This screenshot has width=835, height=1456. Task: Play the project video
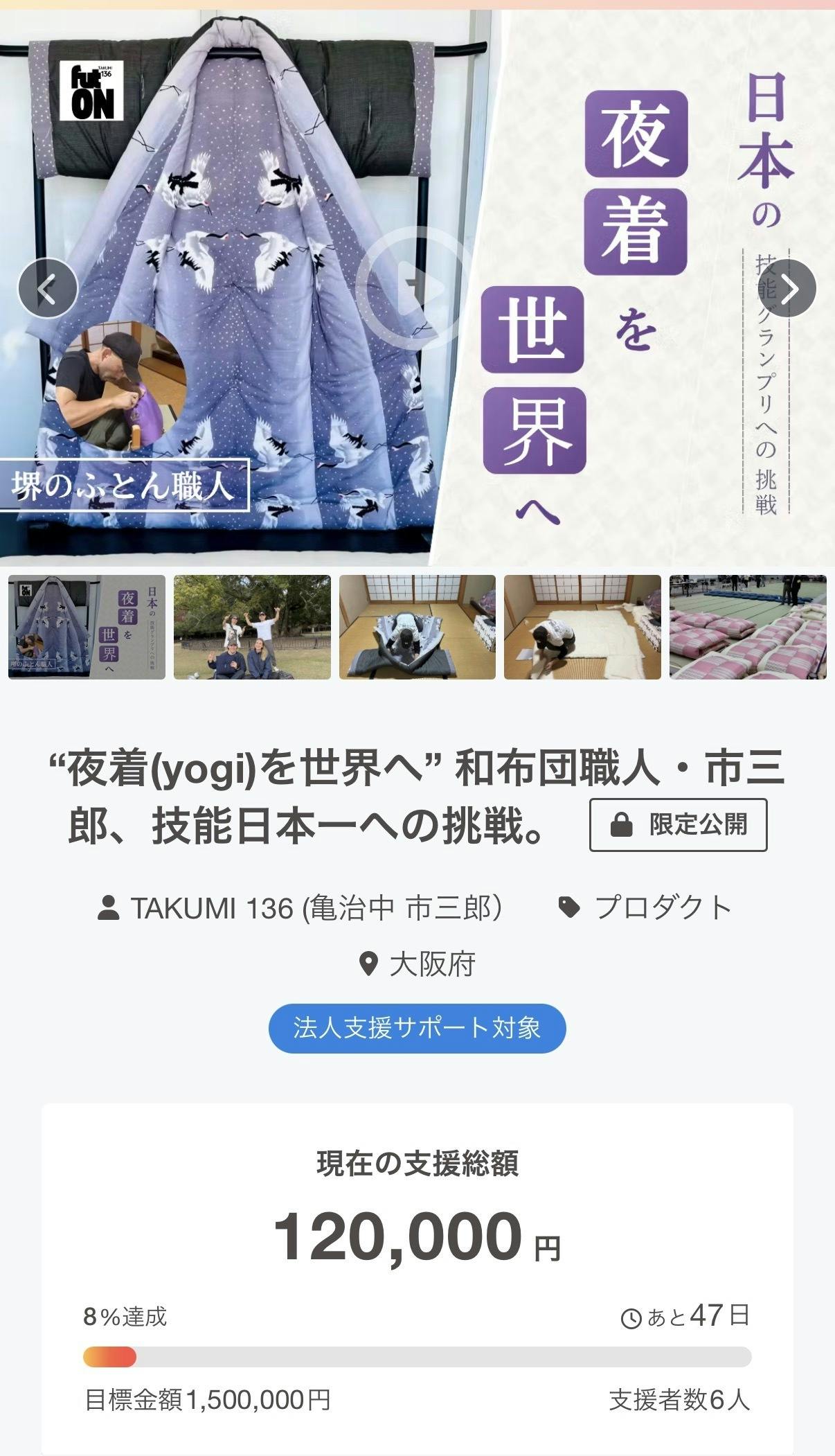(x=413, y=288)
